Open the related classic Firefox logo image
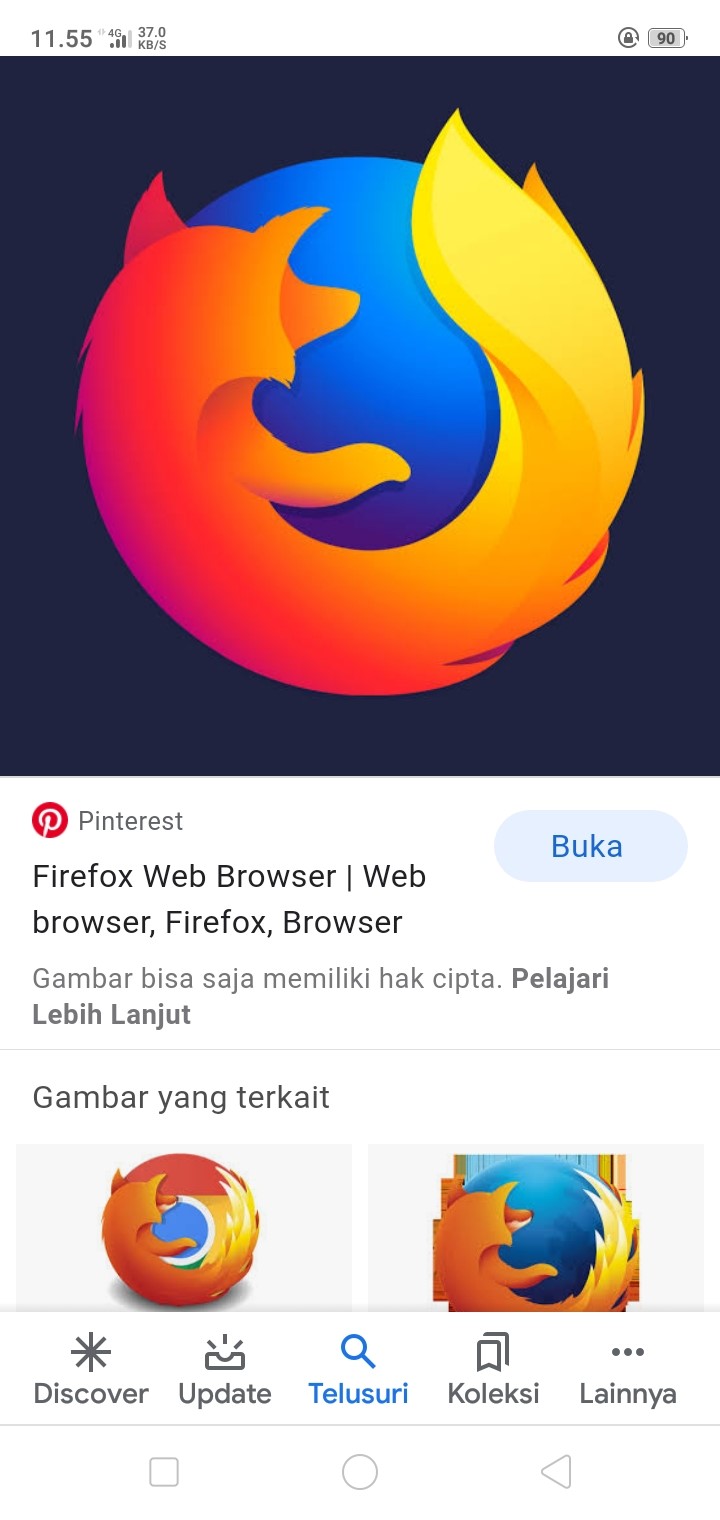Viewport: 720px width, 1520px height. click(535, 1227)
